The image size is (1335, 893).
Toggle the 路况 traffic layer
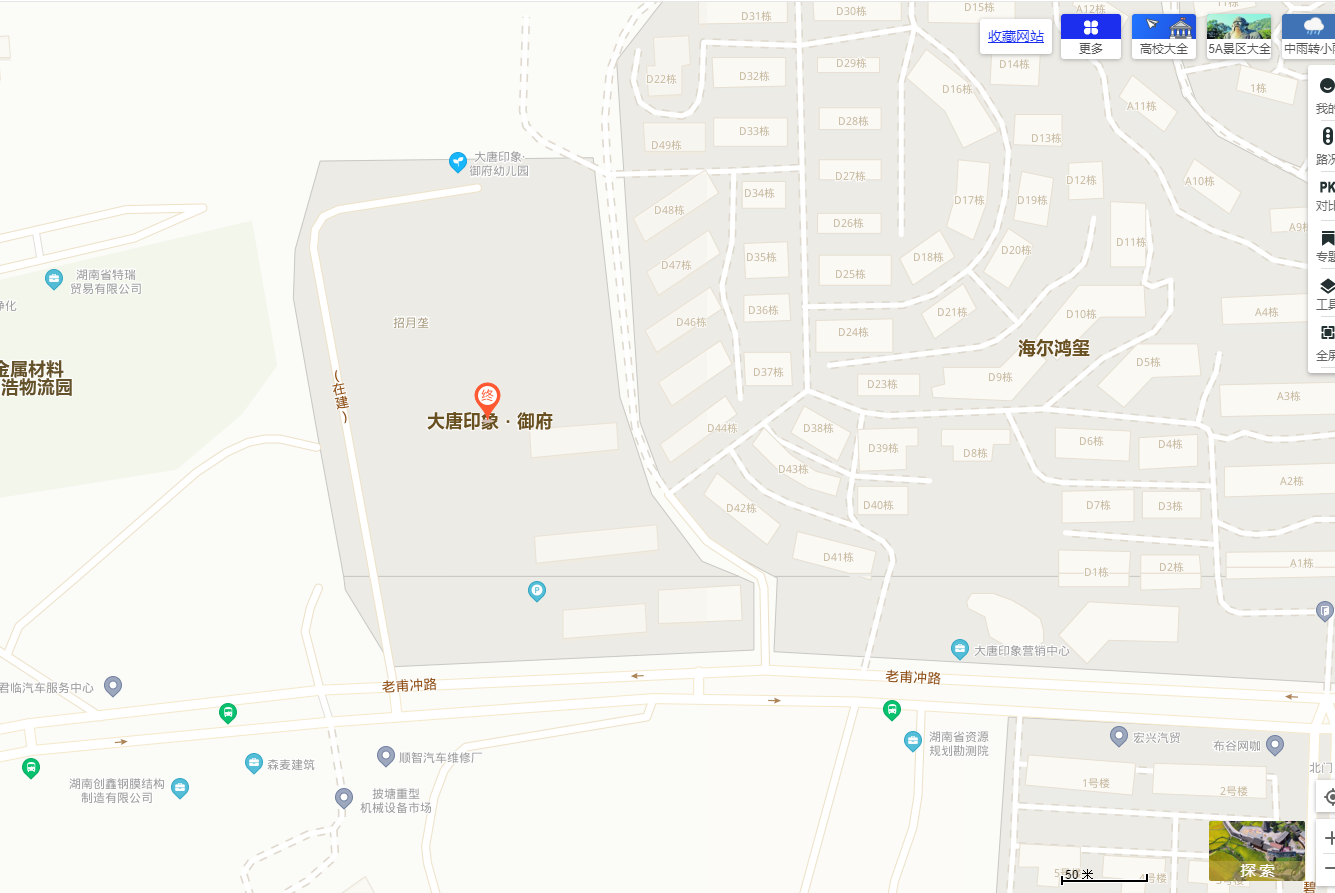click(x=1326, y=145)
